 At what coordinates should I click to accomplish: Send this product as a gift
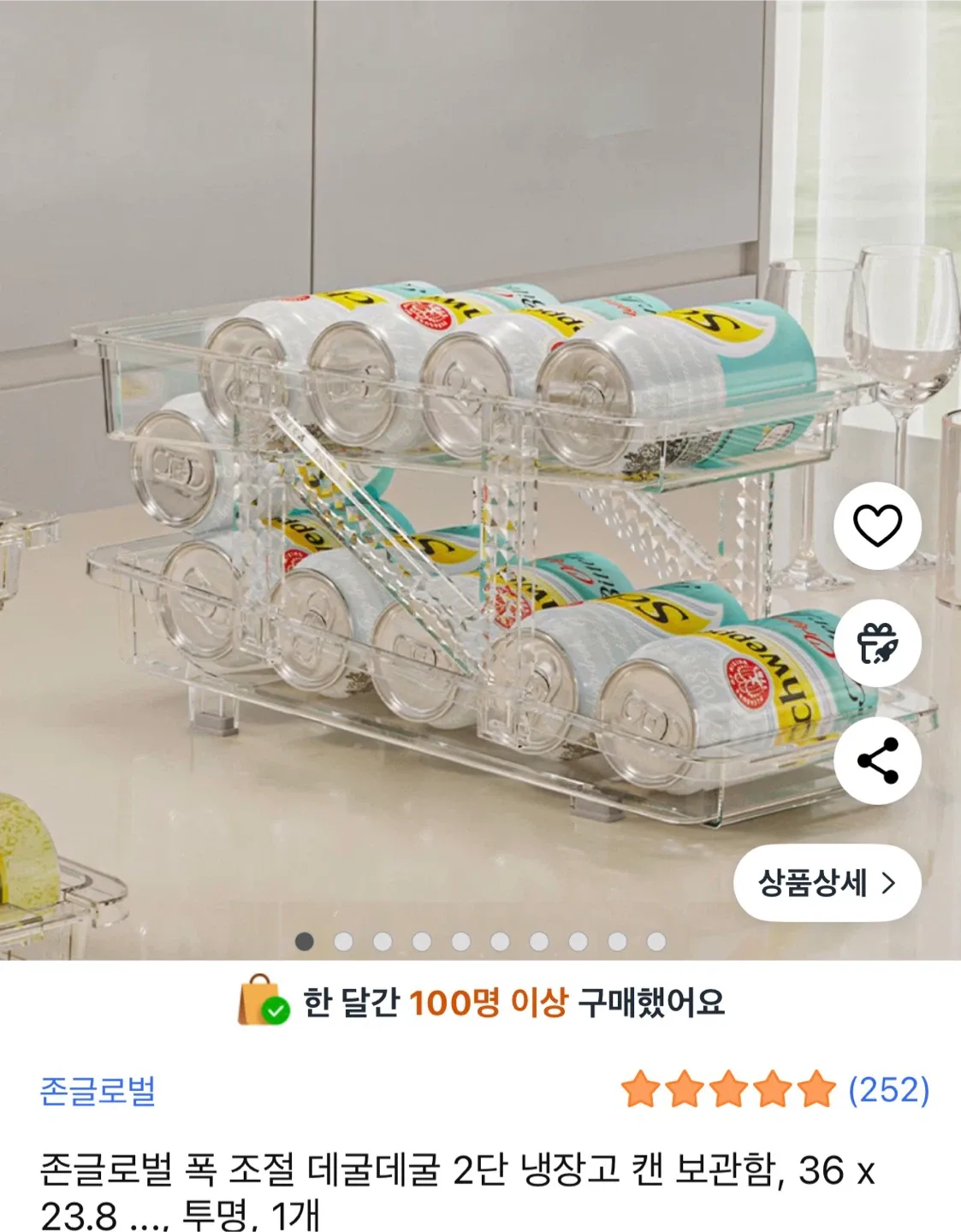[x=877, y=643]
